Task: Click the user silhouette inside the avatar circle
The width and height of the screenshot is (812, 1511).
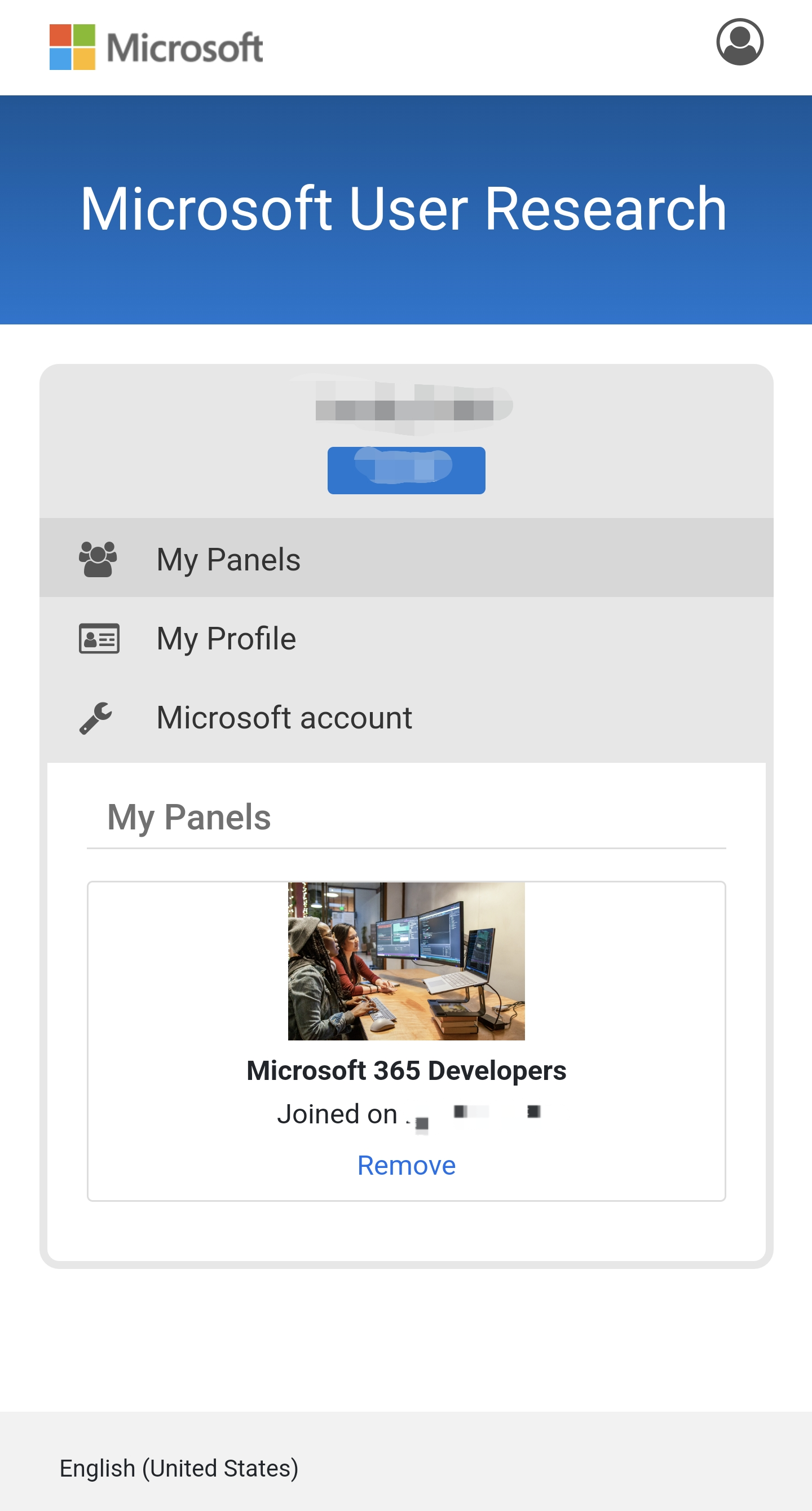Action: (740, 42)
